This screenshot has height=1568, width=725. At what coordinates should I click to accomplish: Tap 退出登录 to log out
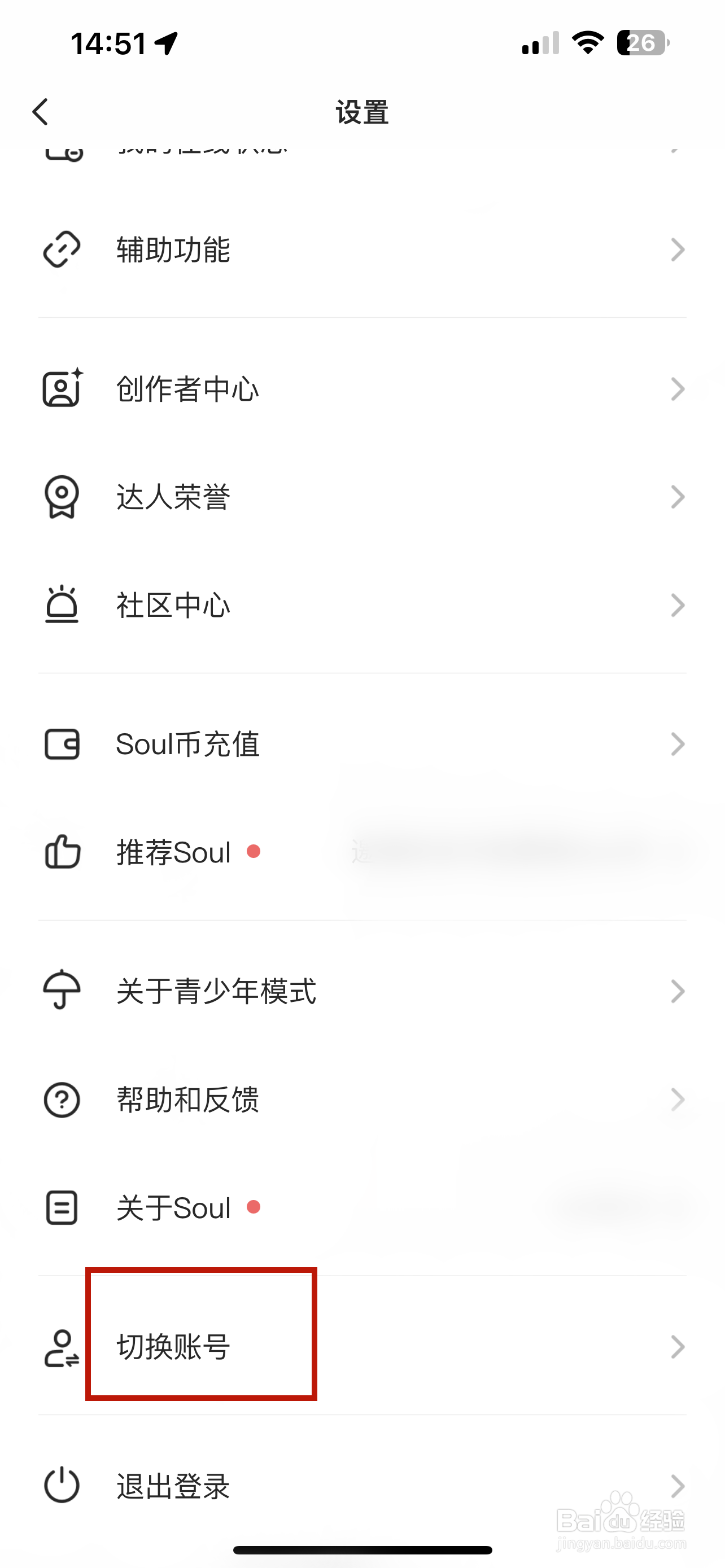(362, 1485)
